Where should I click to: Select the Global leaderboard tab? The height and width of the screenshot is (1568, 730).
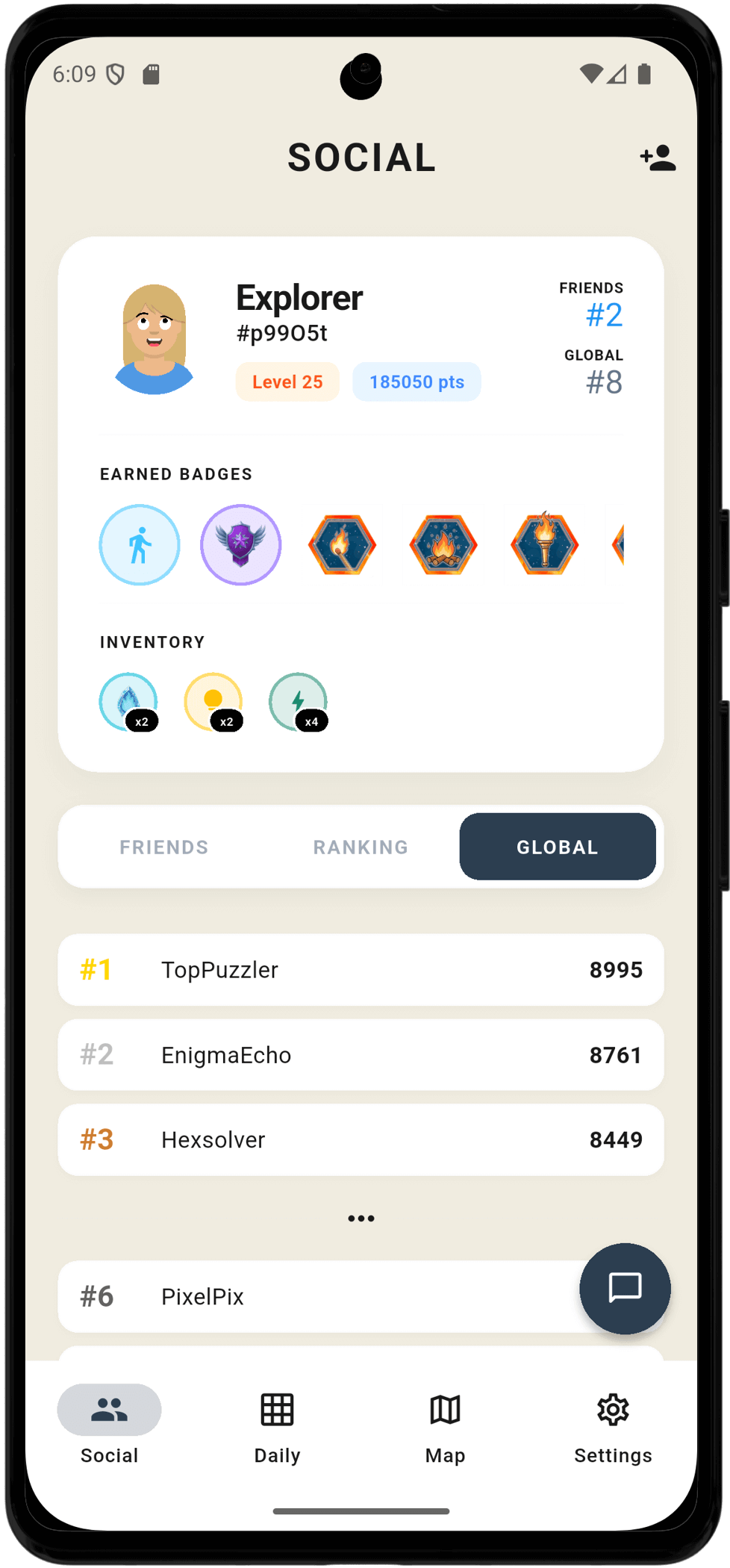(557, 847)
